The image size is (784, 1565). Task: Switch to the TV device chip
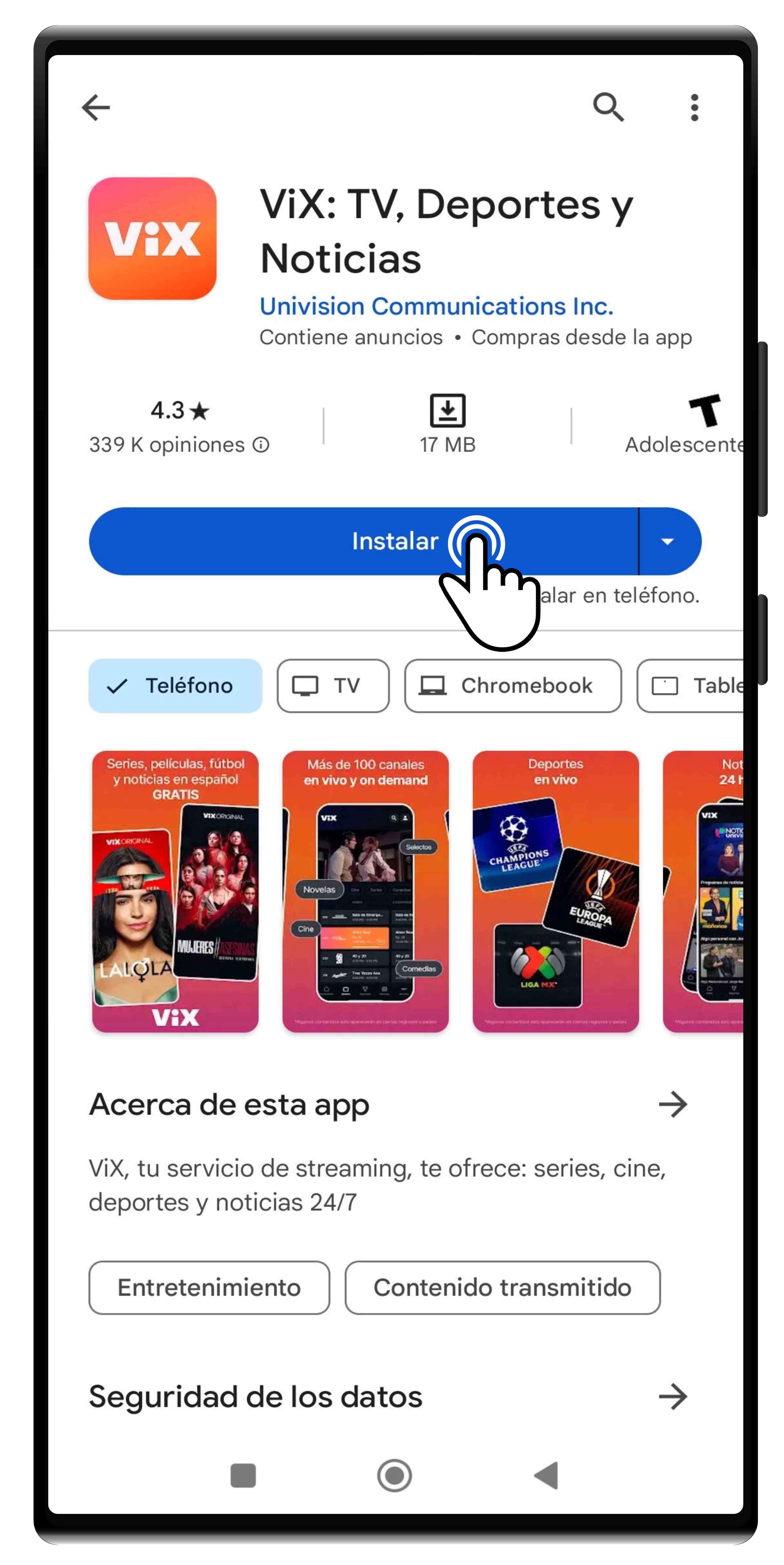[x=333, y=685]
